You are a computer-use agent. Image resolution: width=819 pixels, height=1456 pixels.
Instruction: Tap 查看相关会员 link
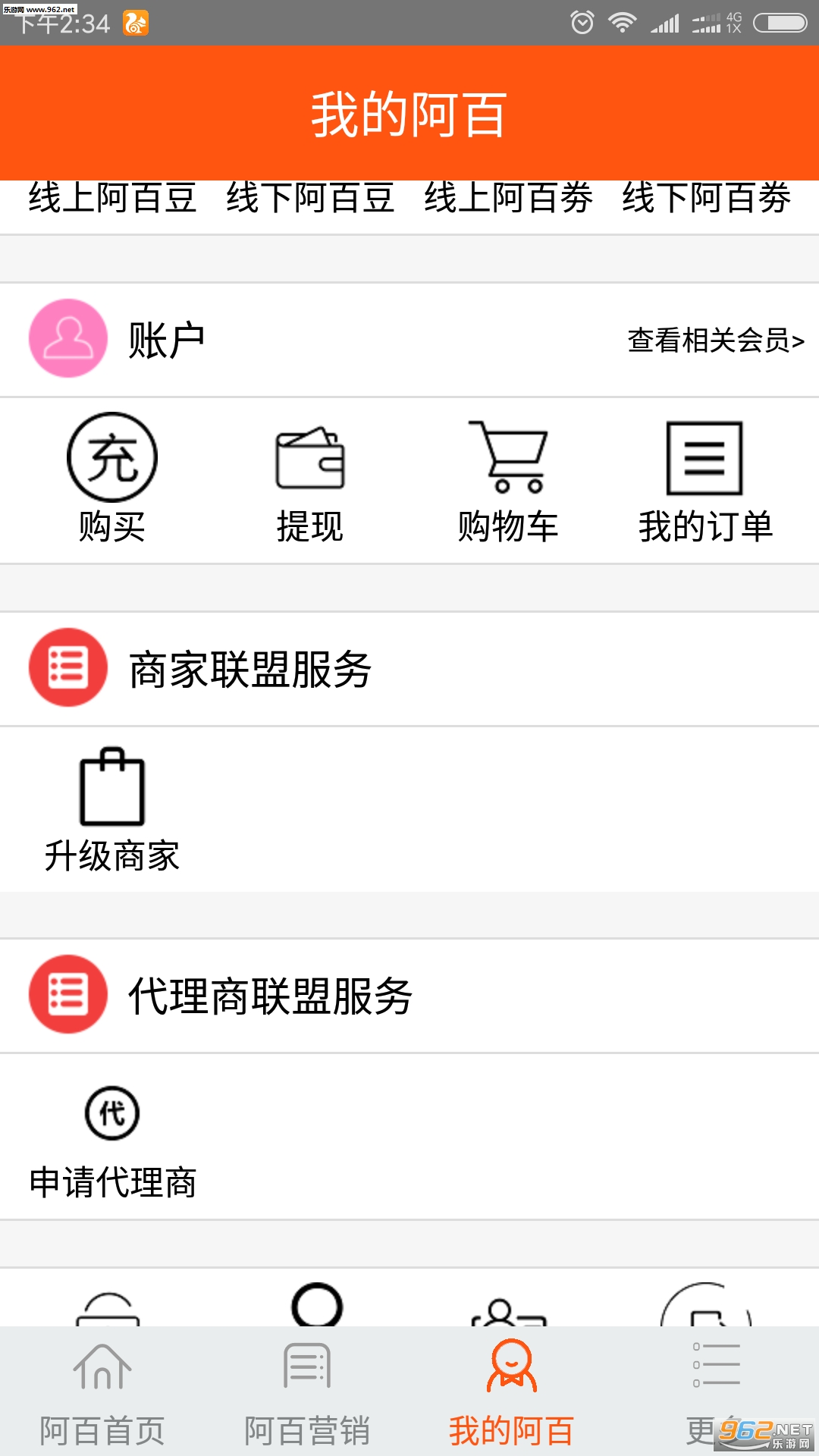click(715, 340)
